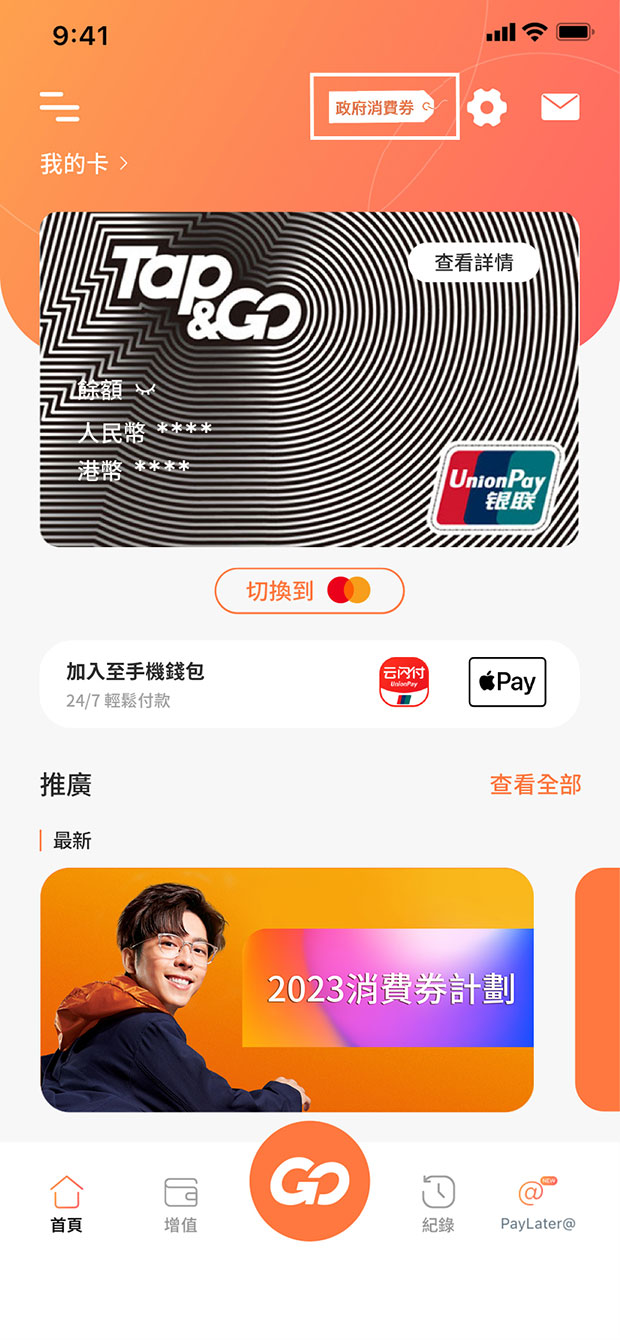
Task: Add card to UnionPay 云闪付 wallet
Action: [404, 683]
